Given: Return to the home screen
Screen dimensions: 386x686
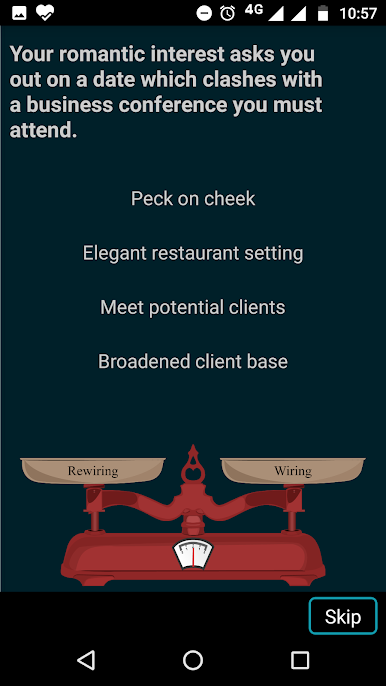Looking at the screenshot, I should (193, 660).
